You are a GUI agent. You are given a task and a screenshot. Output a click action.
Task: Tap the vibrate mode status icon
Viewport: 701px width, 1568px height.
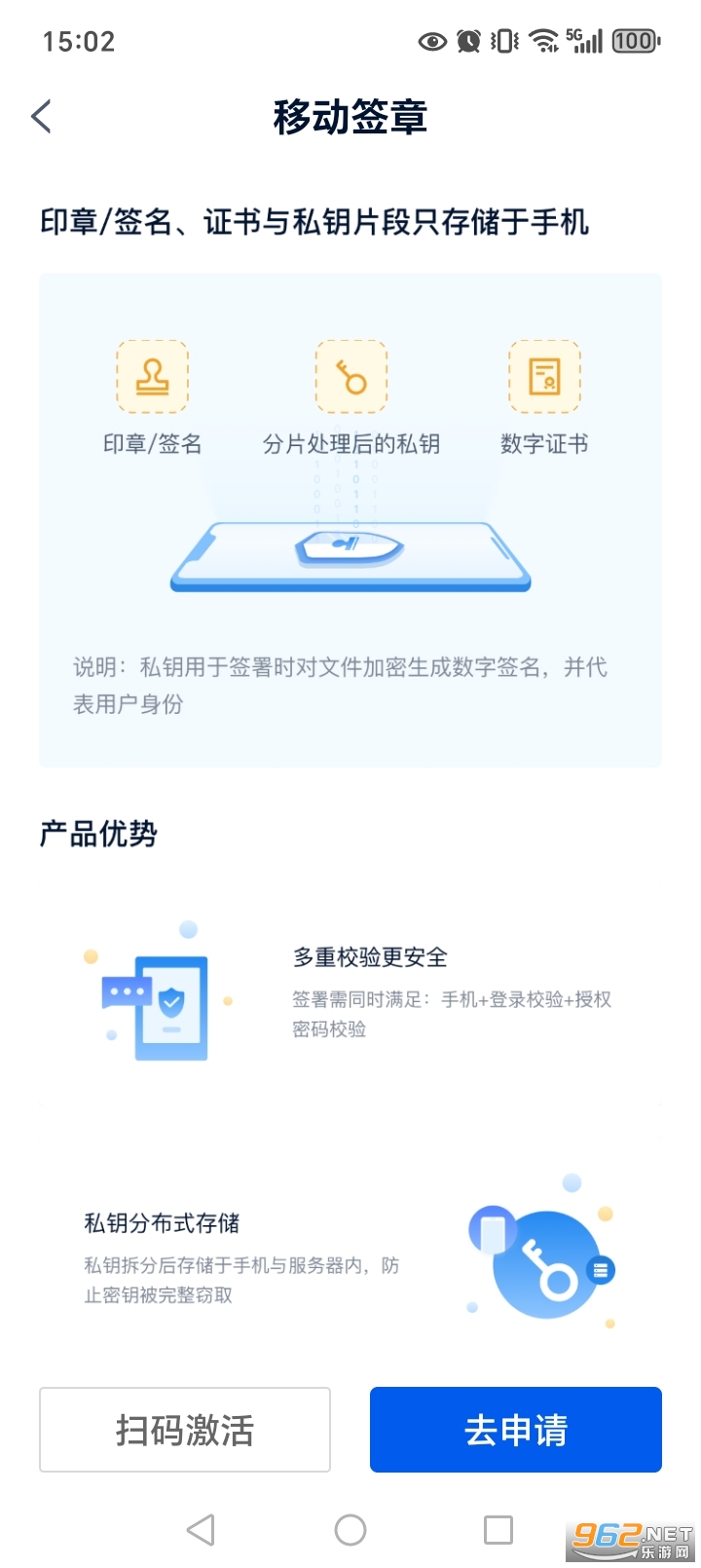tap(503, 41)
